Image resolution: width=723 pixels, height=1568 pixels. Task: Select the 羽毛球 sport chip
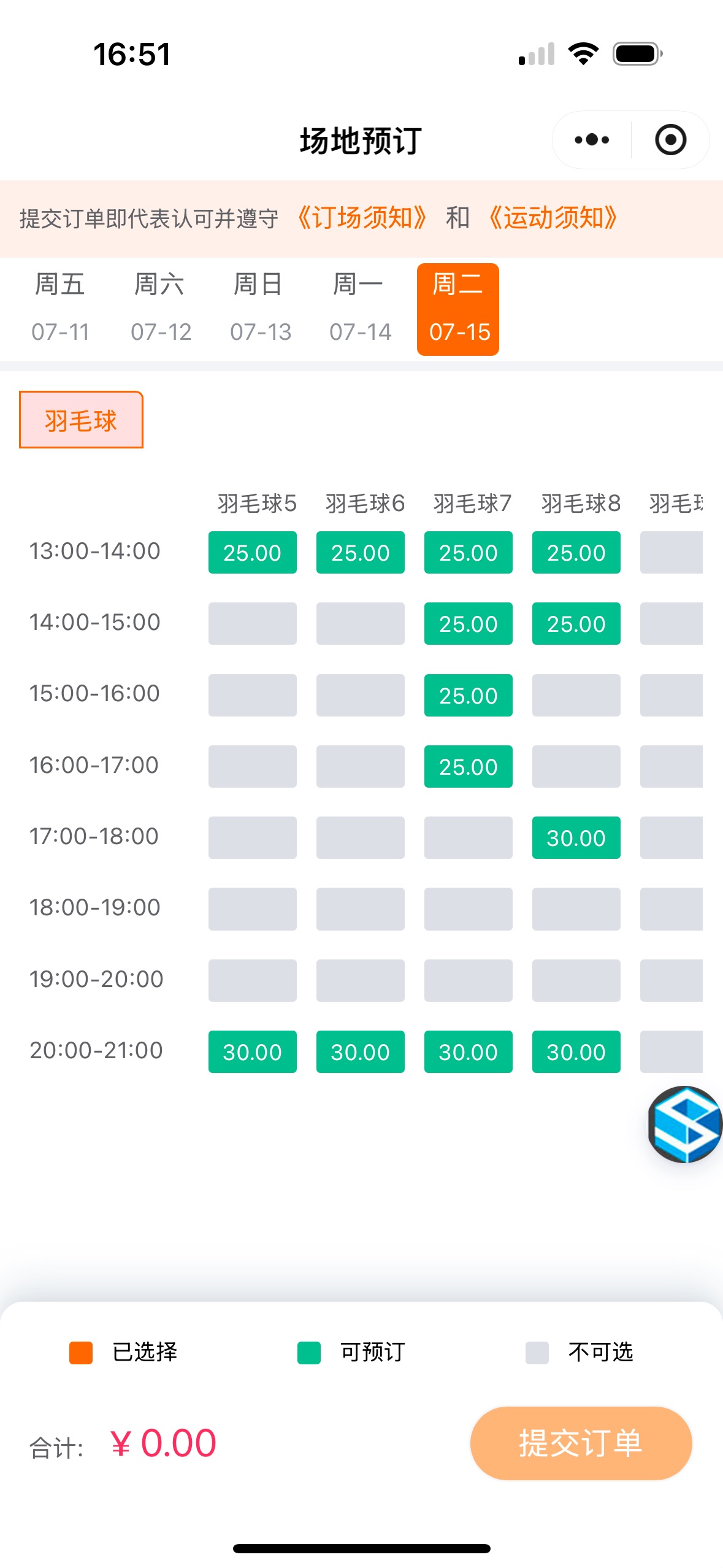point(81,420)
